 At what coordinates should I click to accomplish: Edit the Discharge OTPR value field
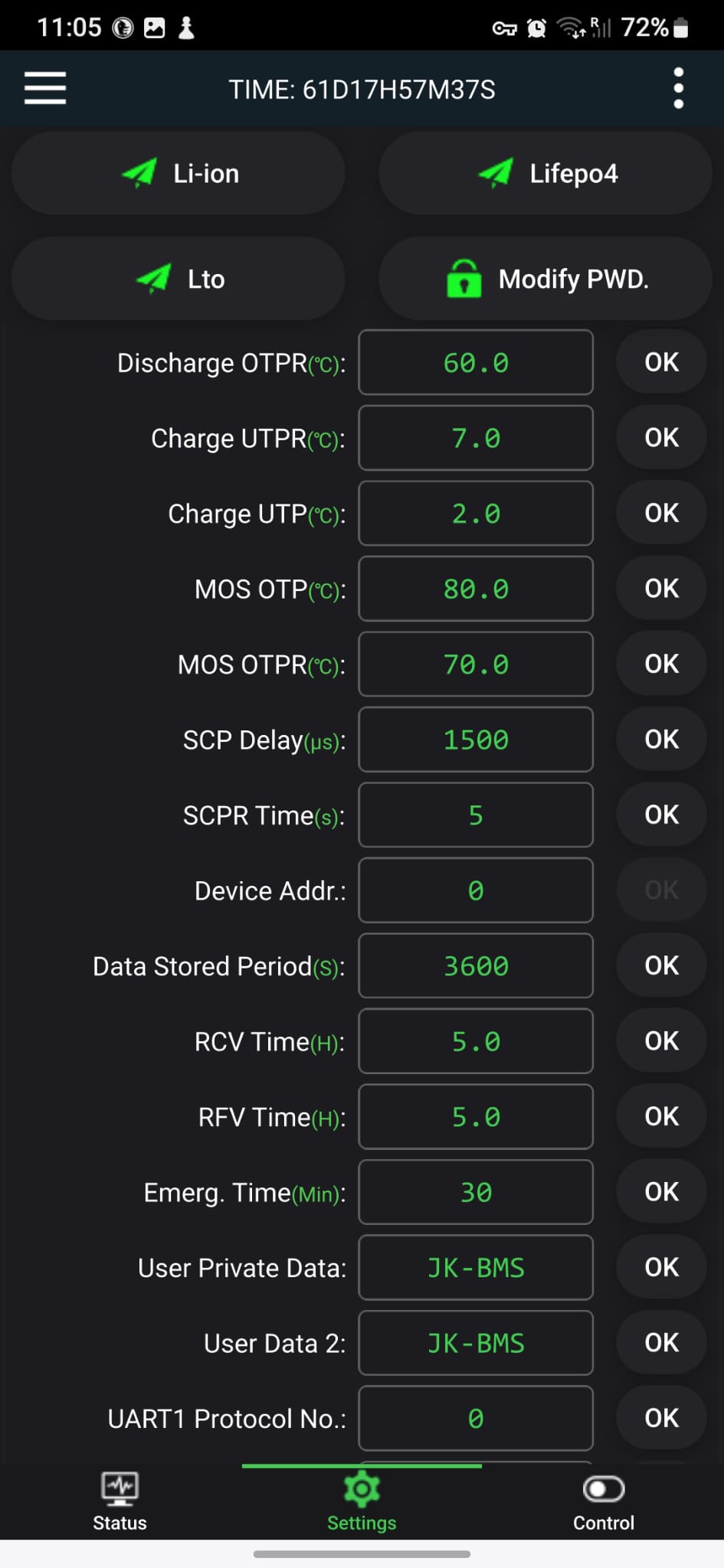coord(475,363)
